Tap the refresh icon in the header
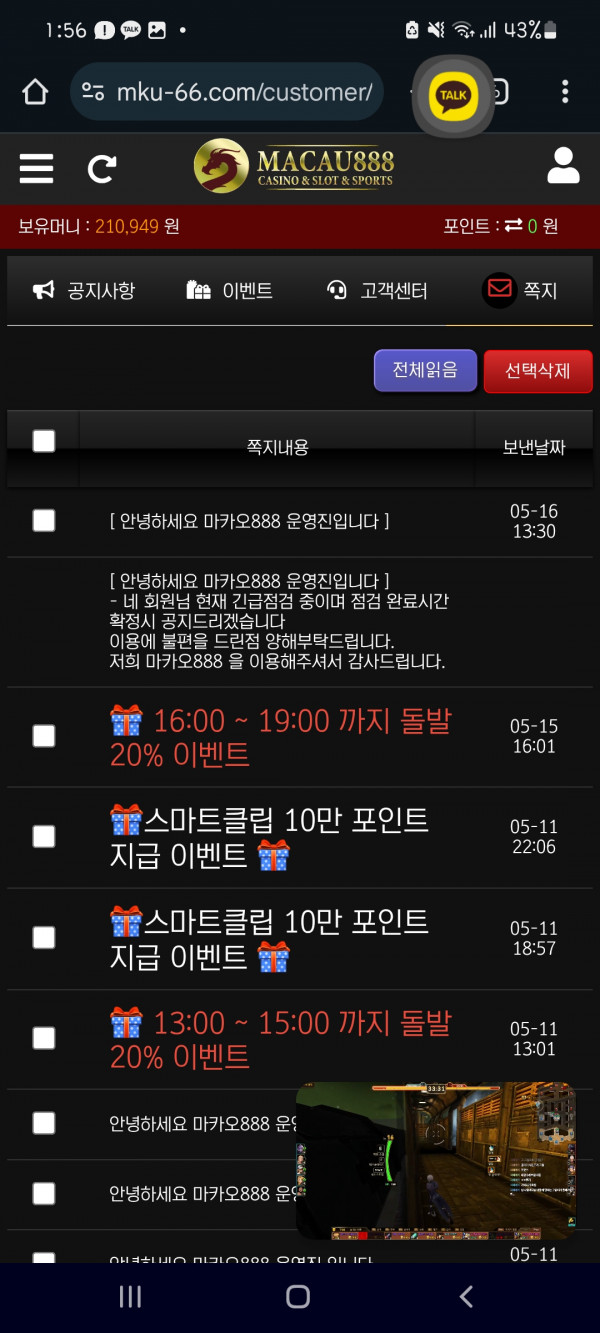Screen dimensions: 600x1333 pyautogui.click(x=101, y=168)
